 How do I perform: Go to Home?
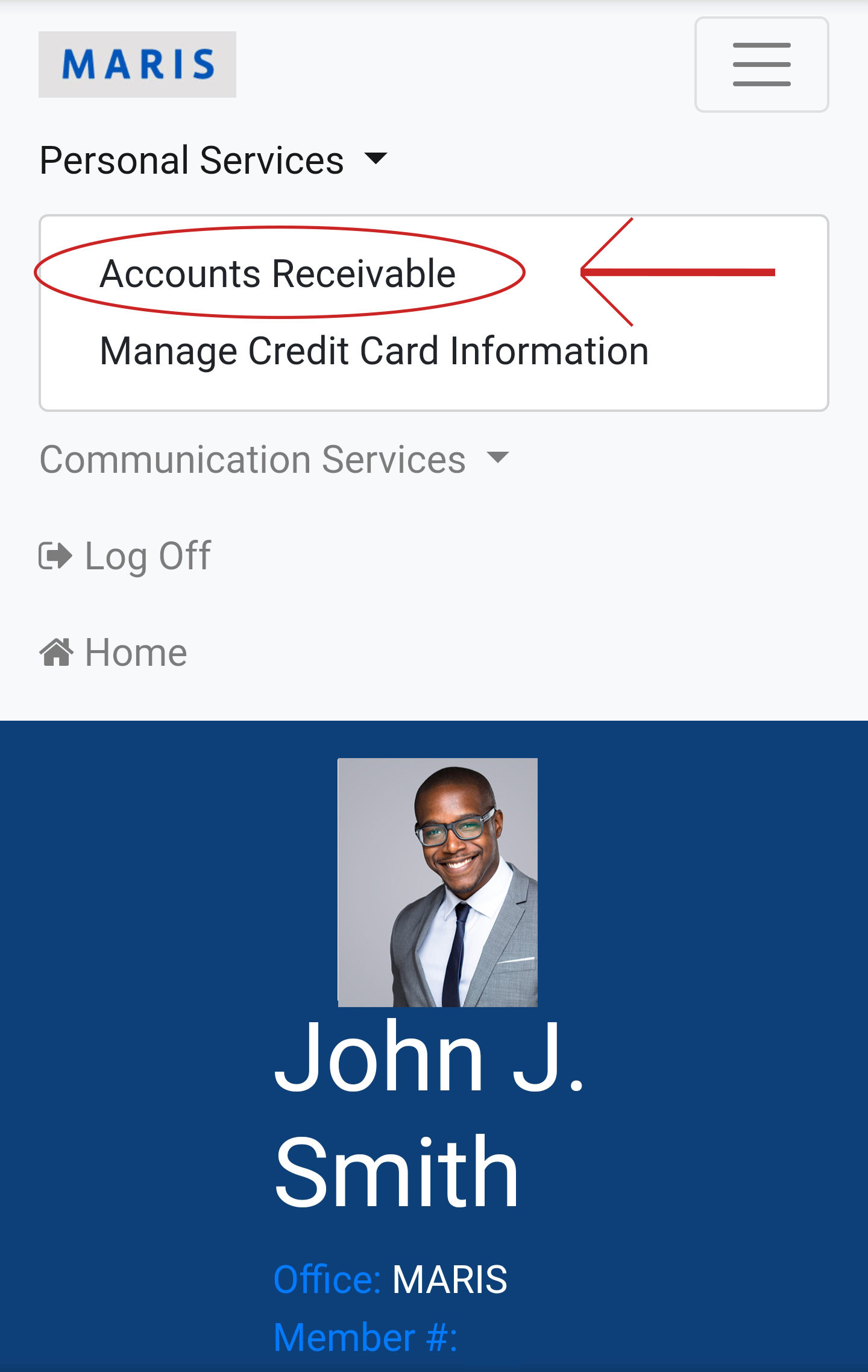click(x=113, y=653)
